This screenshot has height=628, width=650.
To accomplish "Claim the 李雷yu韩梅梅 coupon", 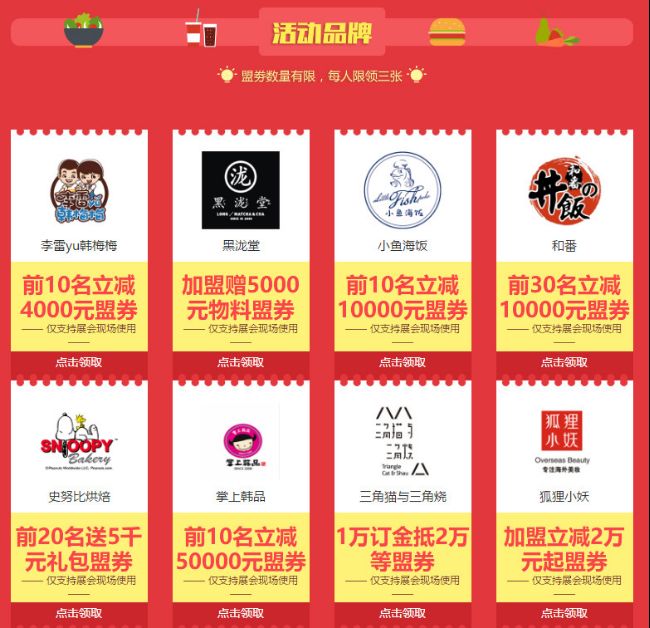I will (x=79, y=362).
